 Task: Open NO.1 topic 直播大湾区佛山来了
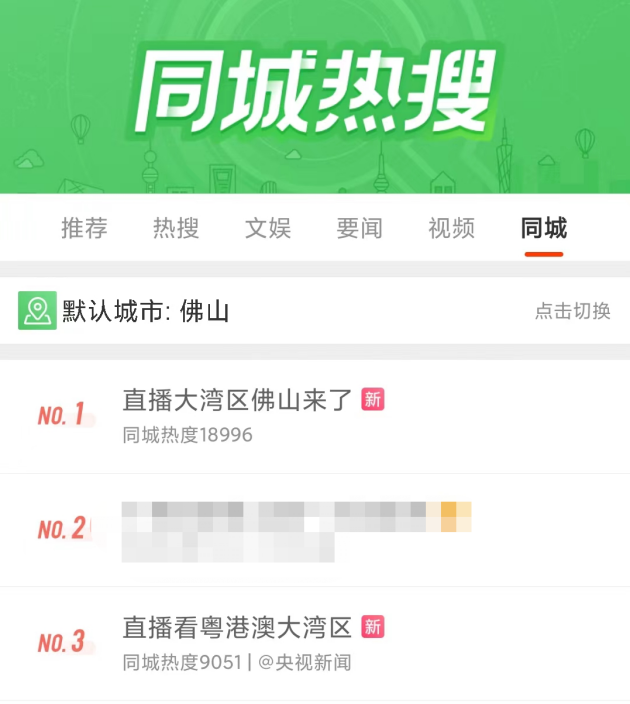pos(237,401)
